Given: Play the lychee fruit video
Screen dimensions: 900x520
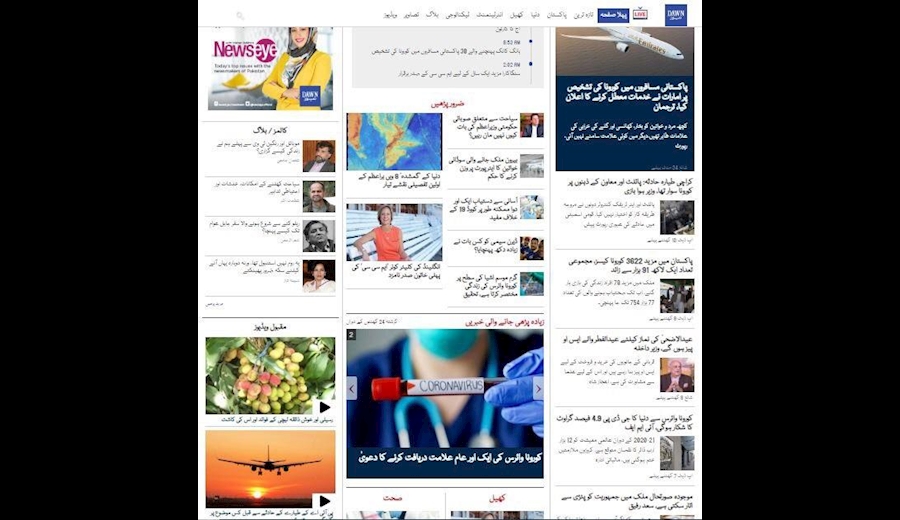Looking at the screenshot, I should pos(324,406).
